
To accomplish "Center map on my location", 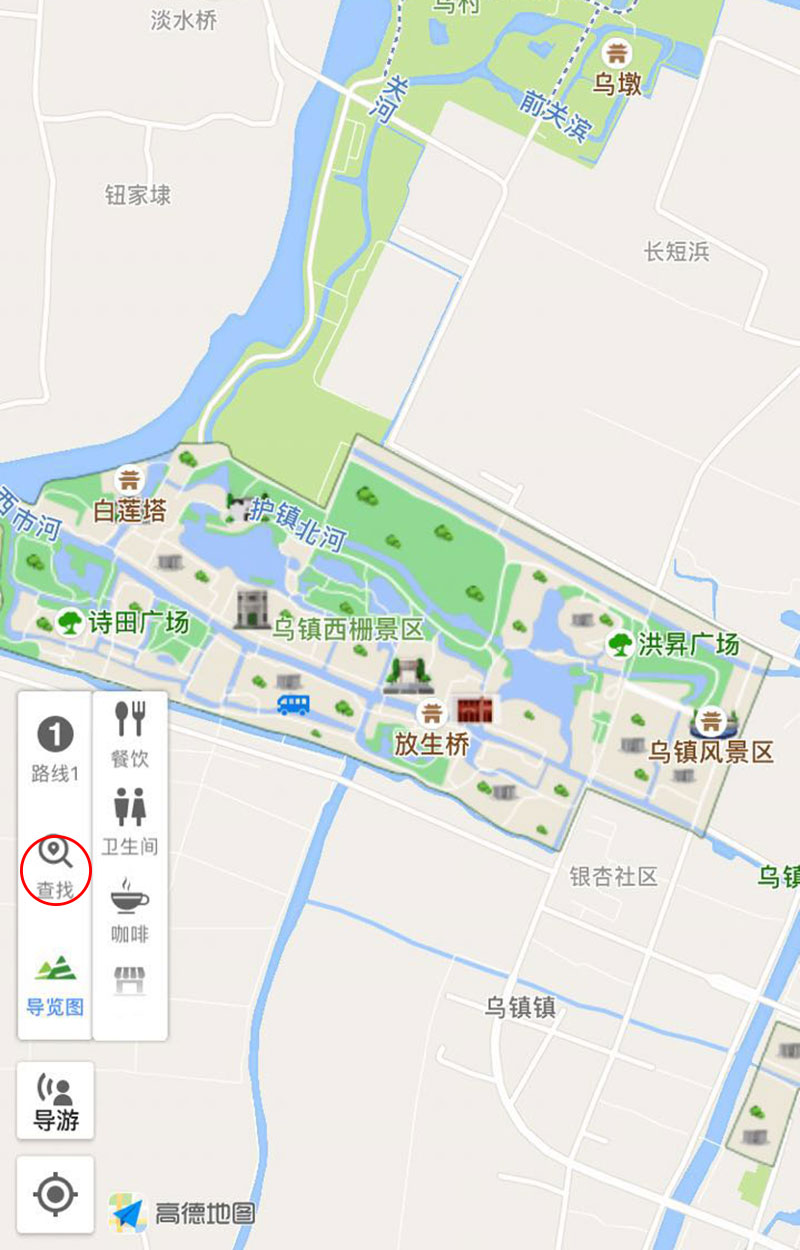I will (56, 1194).
